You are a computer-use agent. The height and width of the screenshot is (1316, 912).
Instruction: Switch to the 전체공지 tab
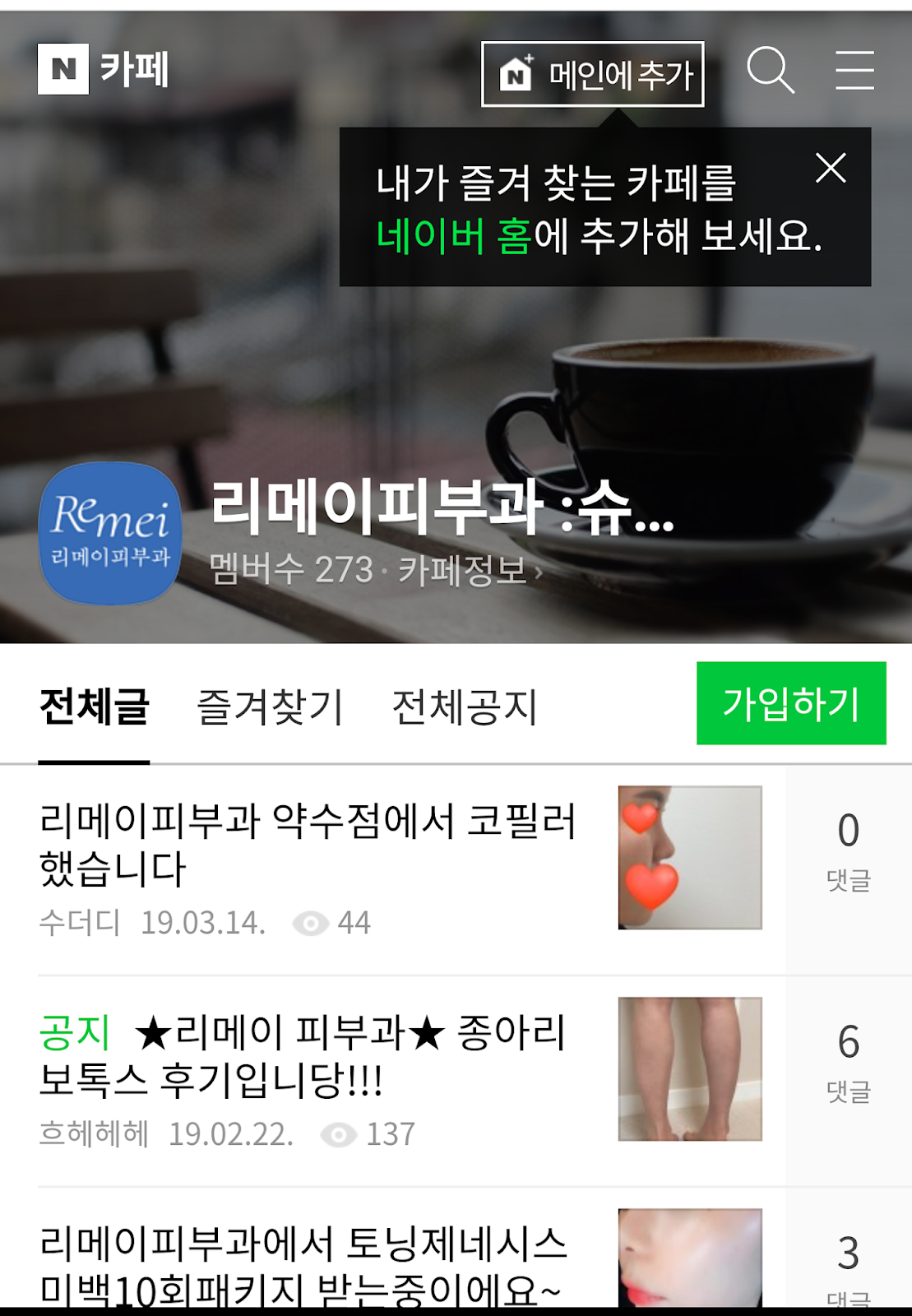click(465, 707)
